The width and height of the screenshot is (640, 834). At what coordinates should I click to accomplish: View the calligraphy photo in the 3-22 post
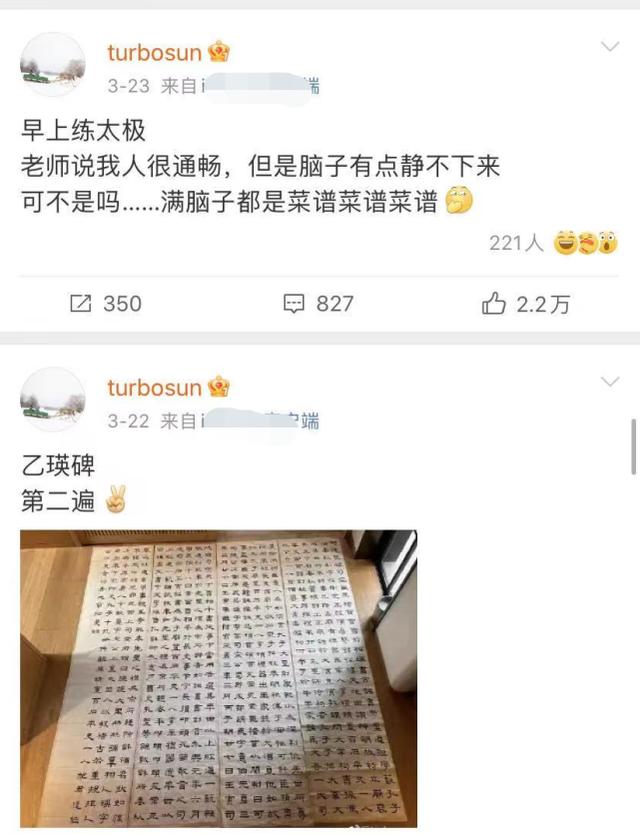coord(218,678)
